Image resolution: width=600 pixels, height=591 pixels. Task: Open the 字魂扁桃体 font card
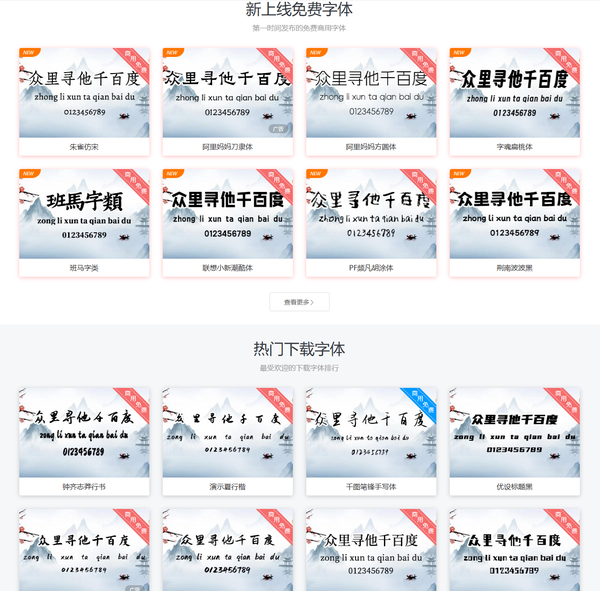coord(515,100)
